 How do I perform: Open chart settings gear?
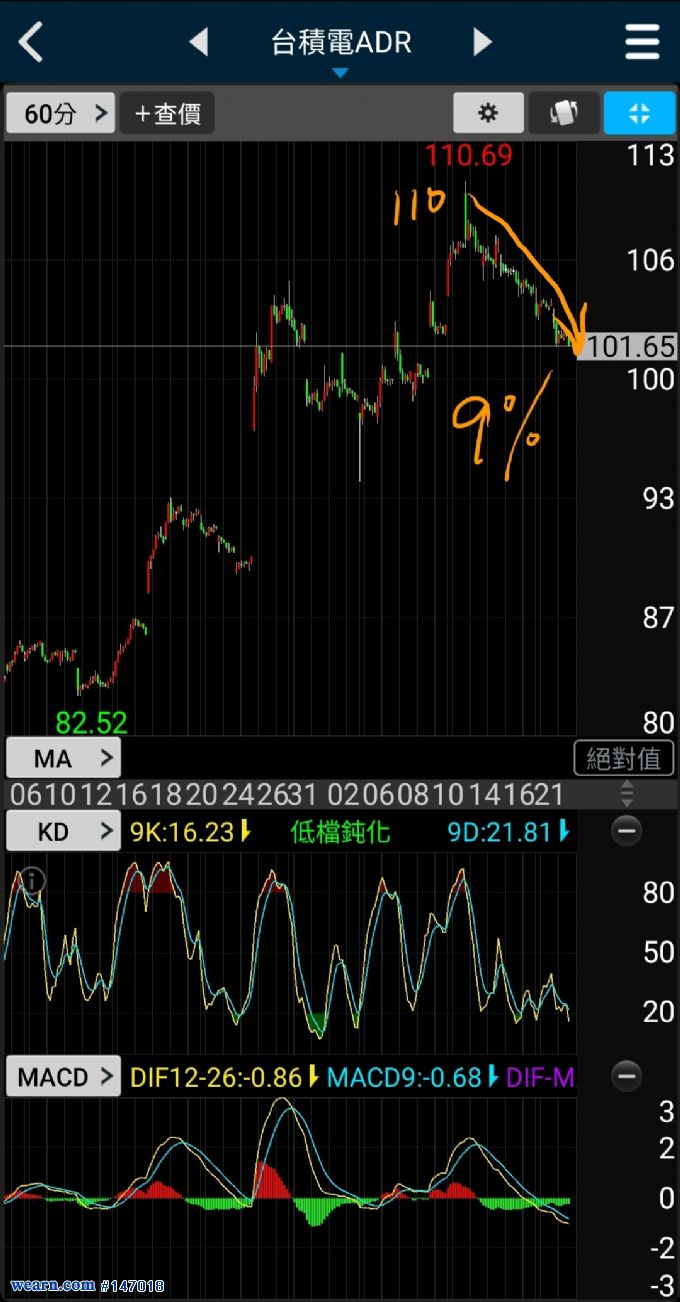488,113
